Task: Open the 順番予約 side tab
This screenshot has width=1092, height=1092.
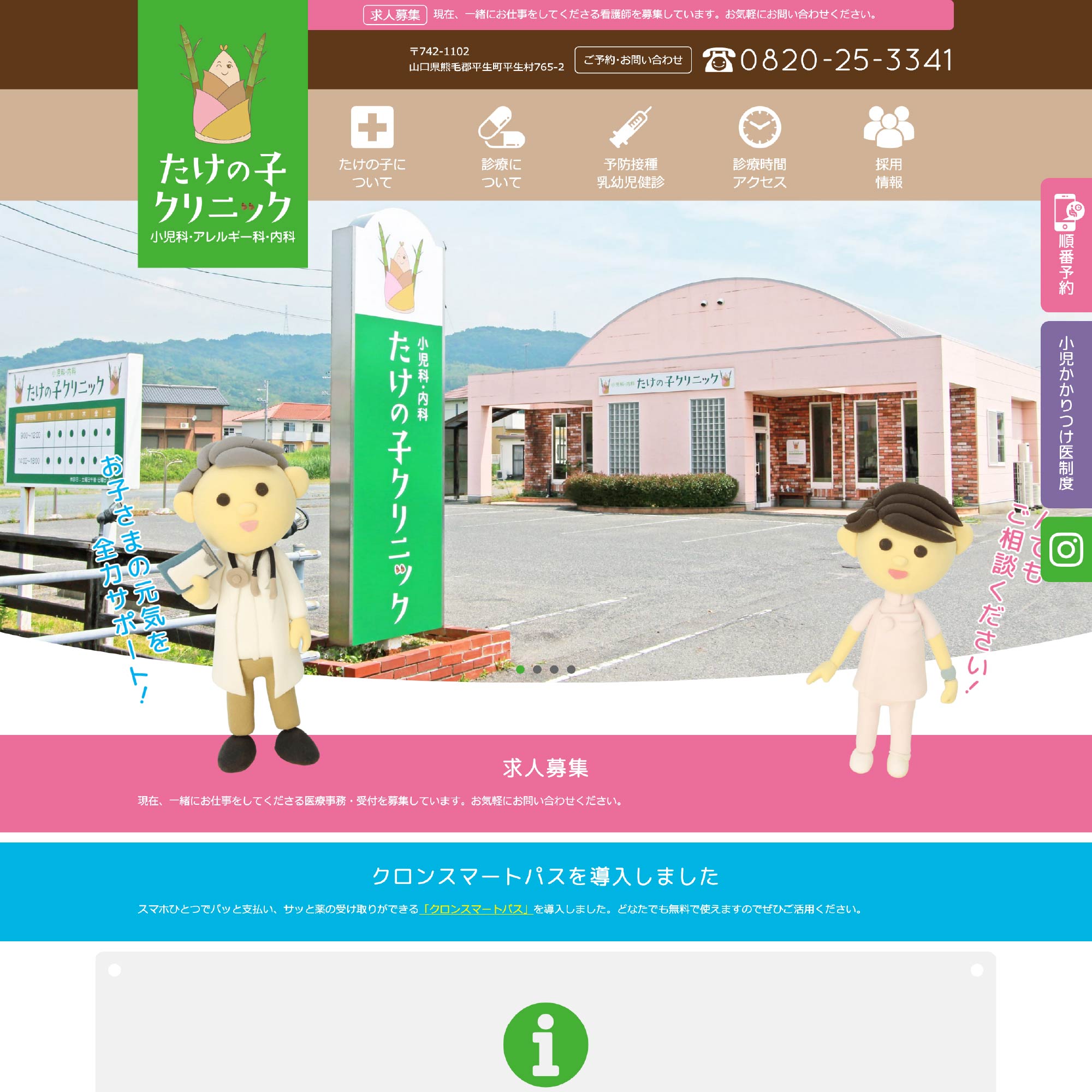Action: [1066, 245]
